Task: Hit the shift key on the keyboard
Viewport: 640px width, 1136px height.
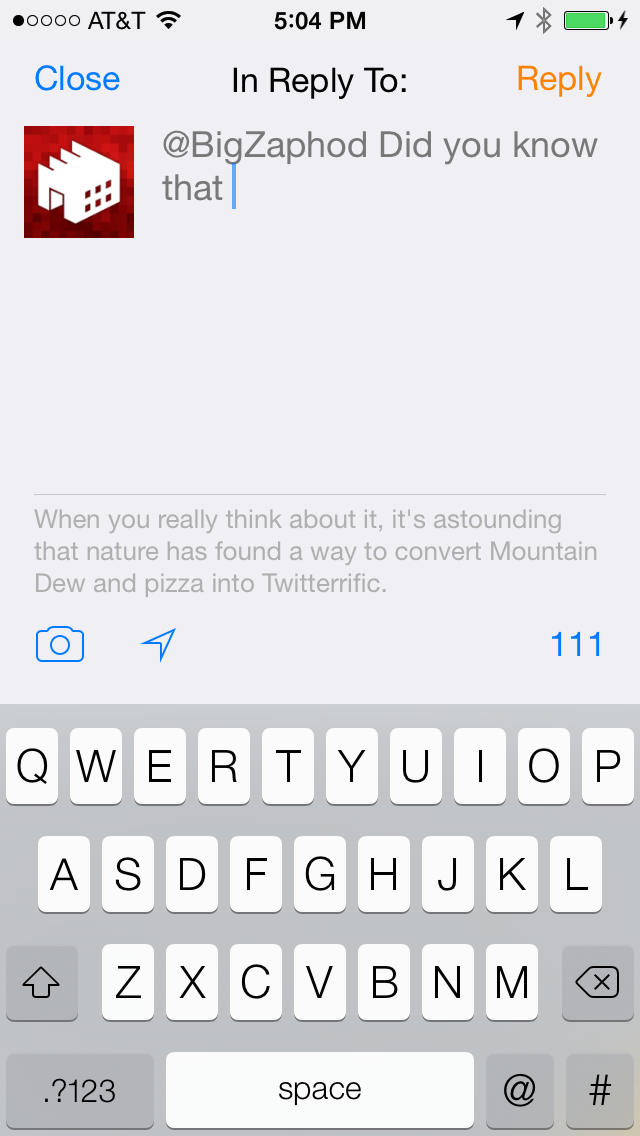Action: coord(42,984)
